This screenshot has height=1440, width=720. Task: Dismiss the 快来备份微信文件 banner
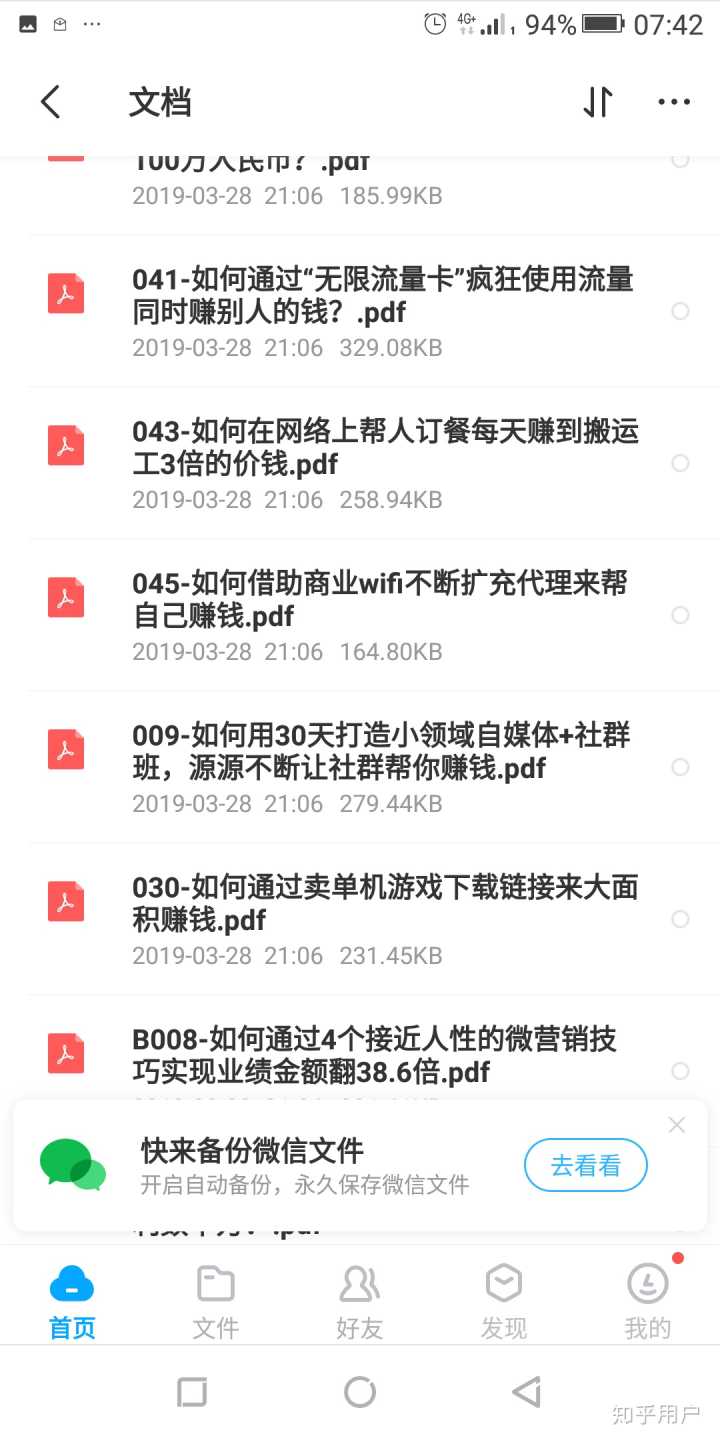click(x=677, y=1125)
